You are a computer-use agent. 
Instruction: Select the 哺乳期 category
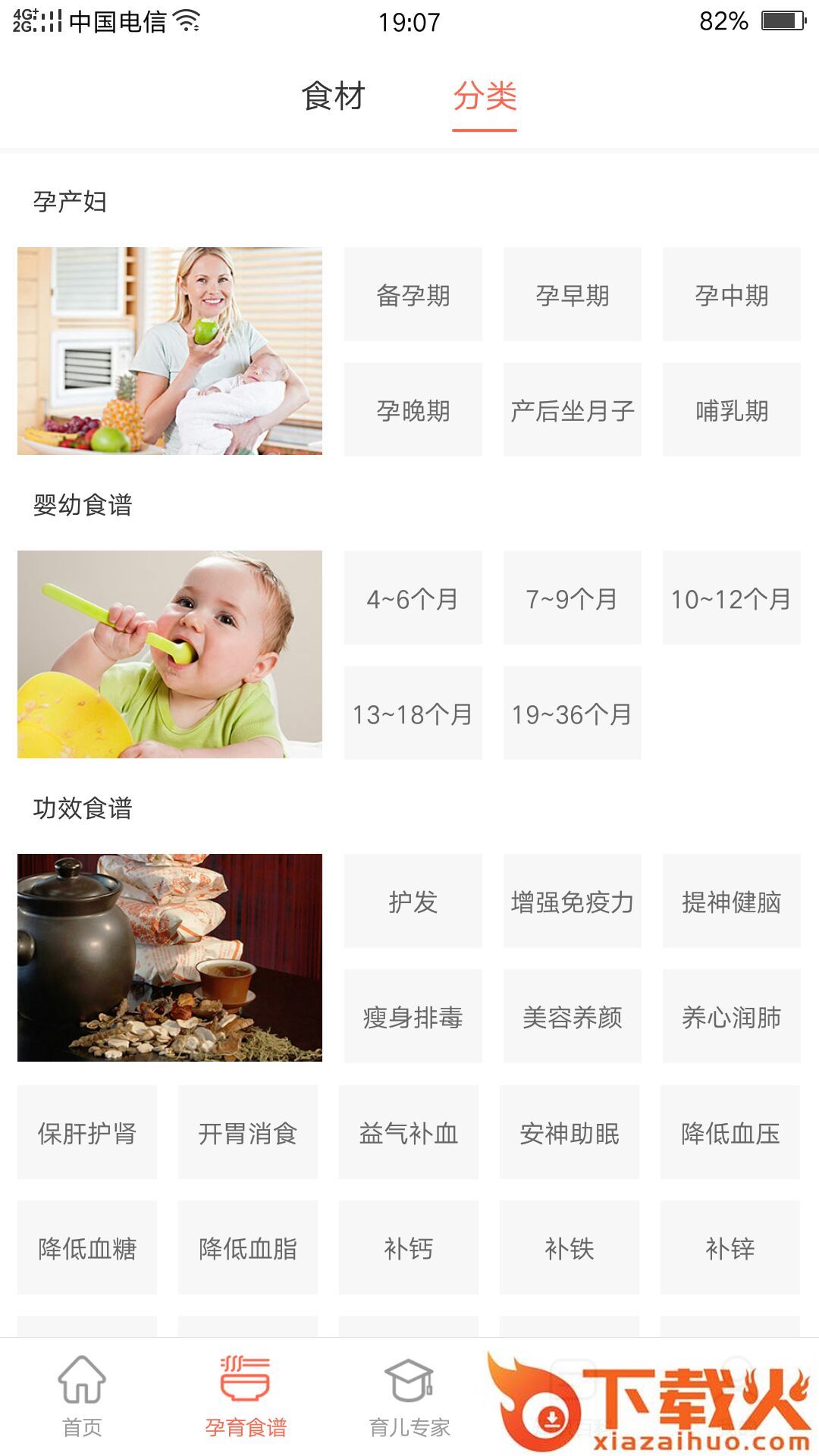pos(732,410)
